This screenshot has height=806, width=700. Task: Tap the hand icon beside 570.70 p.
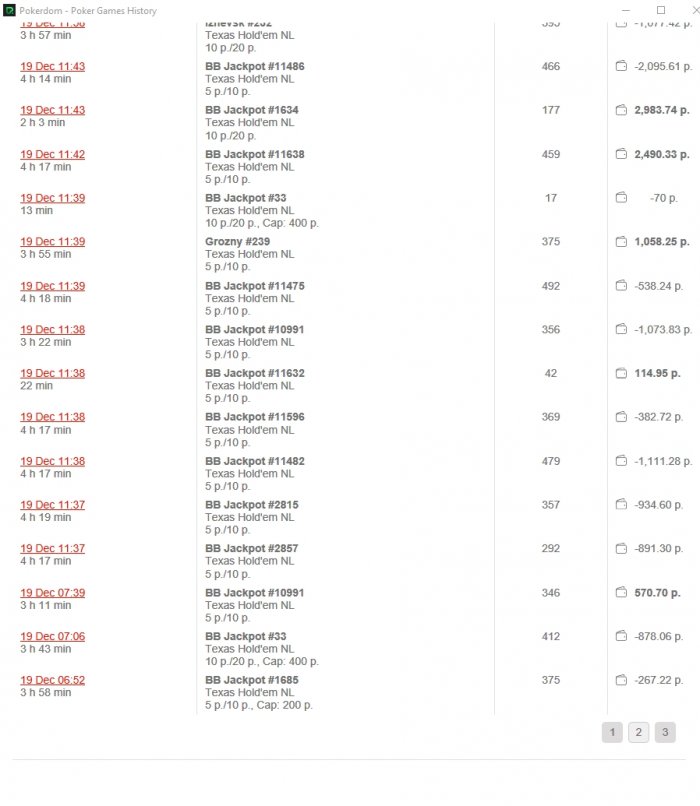click(x=621, y=592)
